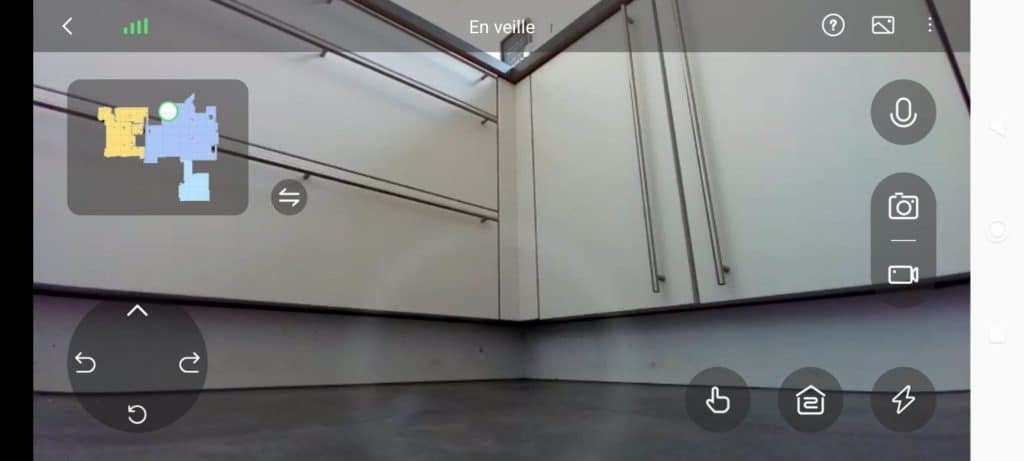Viewport: 1024px width, 461px height.
Task: Move the robot forward with up arrow
Action: pos(137,311)
